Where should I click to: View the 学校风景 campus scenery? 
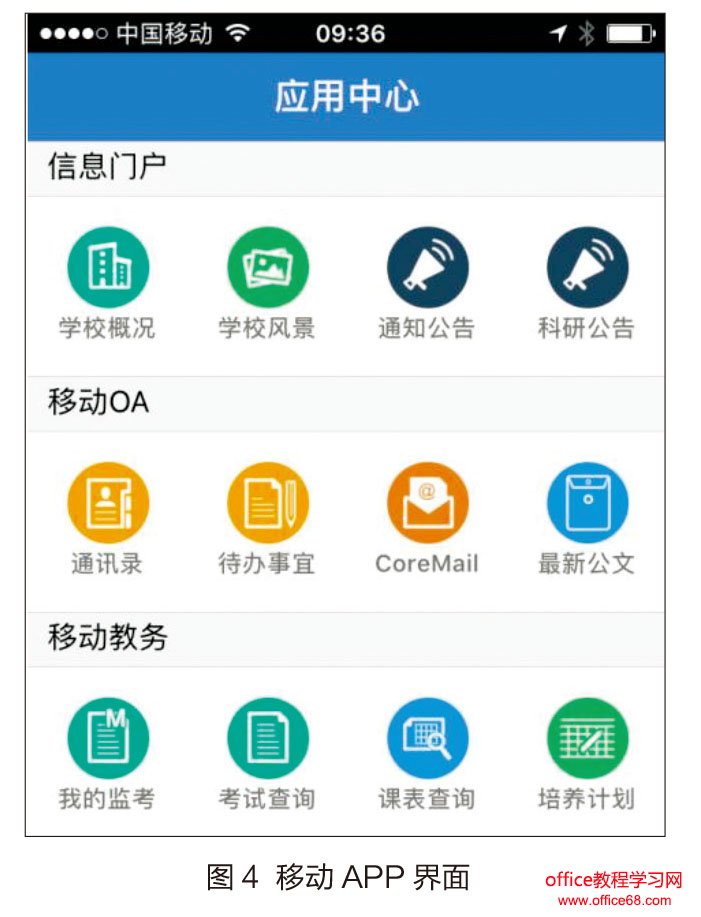coord(267,268)
